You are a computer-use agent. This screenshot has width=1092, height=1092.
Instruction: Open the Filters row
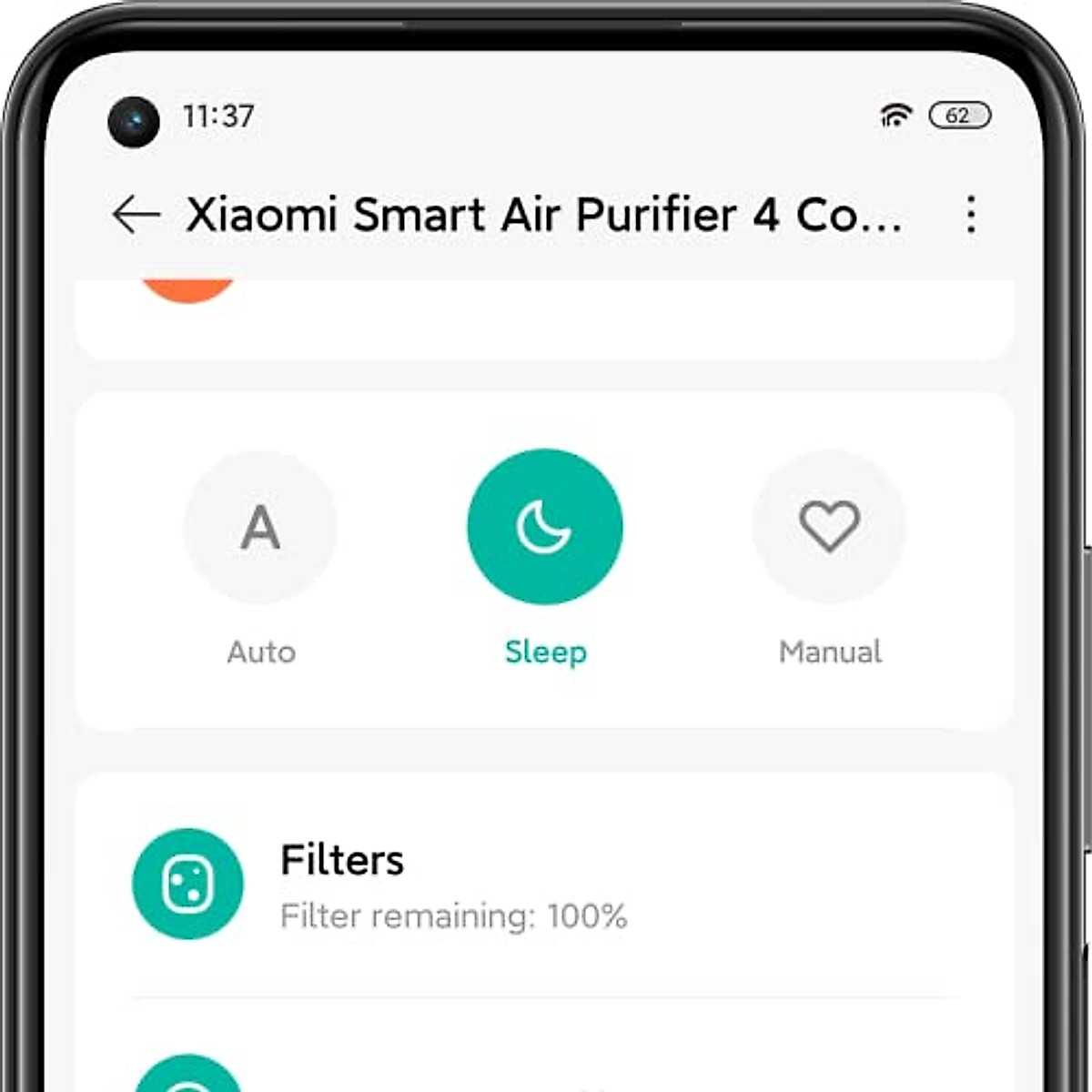pyautogui.click(x=544, y=885)
